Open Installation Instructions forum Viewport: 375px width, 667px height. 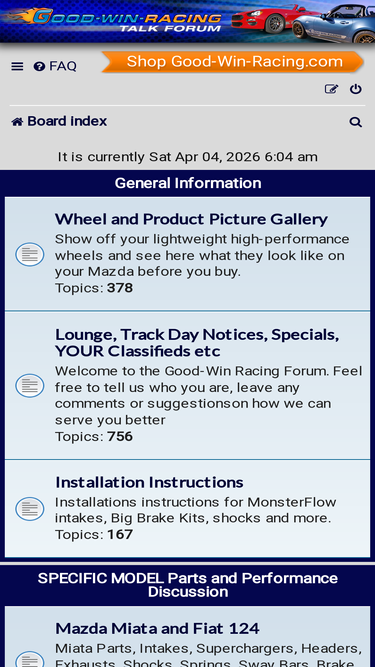pyautogui.click(x=149, y=482)
